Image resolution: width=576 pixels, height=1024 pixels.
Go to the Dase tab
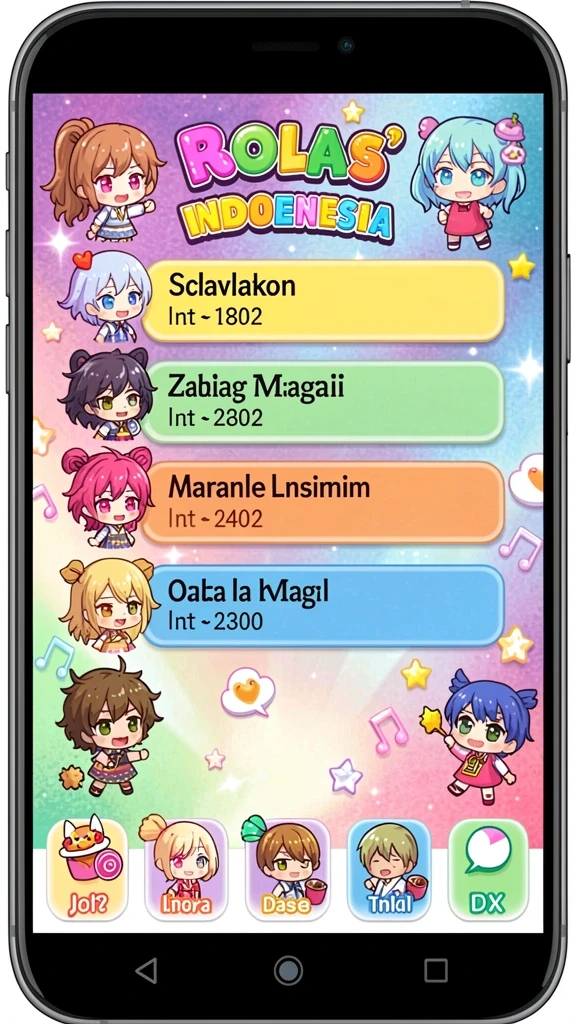[x=287, y=869]
